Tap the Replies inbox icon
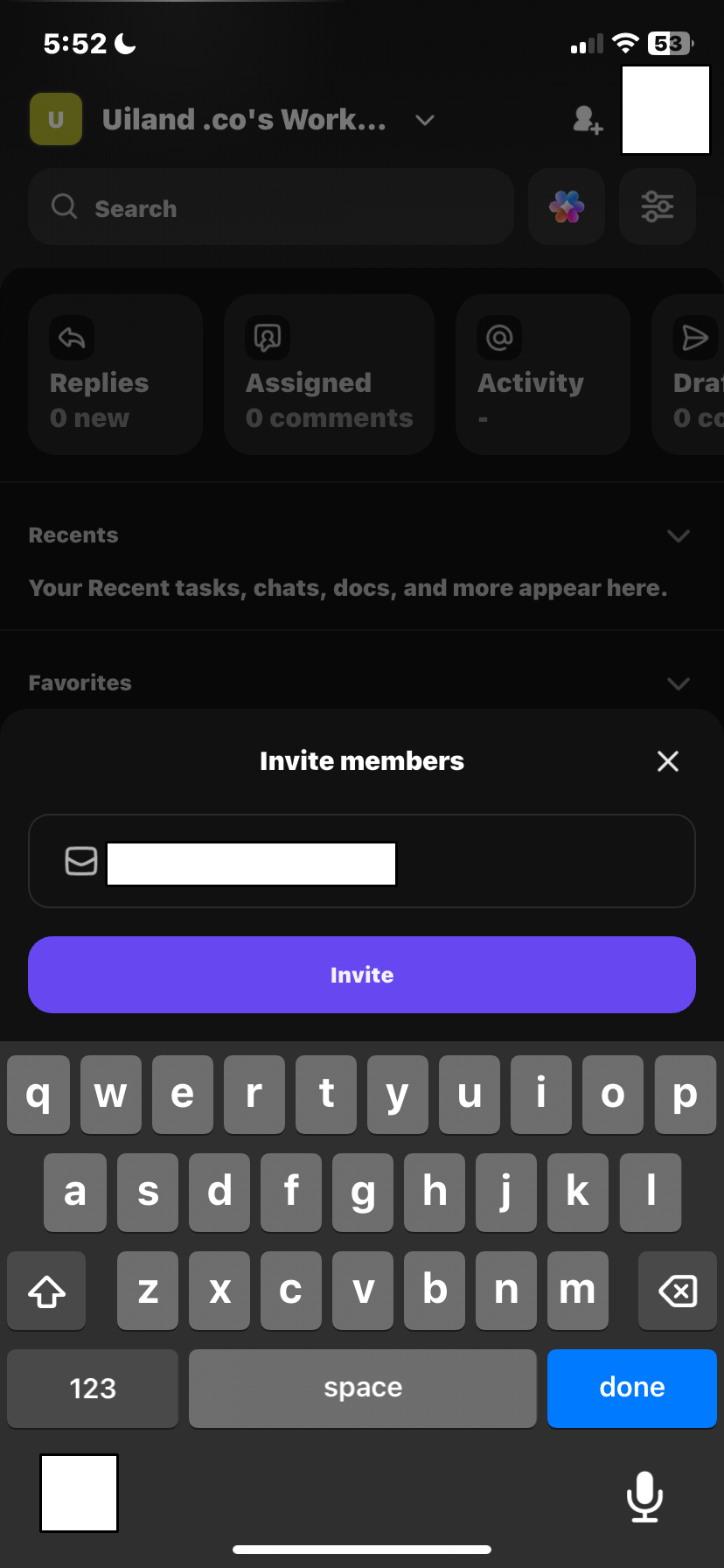The image size is (724, 1568). click(x=71, y=338)
